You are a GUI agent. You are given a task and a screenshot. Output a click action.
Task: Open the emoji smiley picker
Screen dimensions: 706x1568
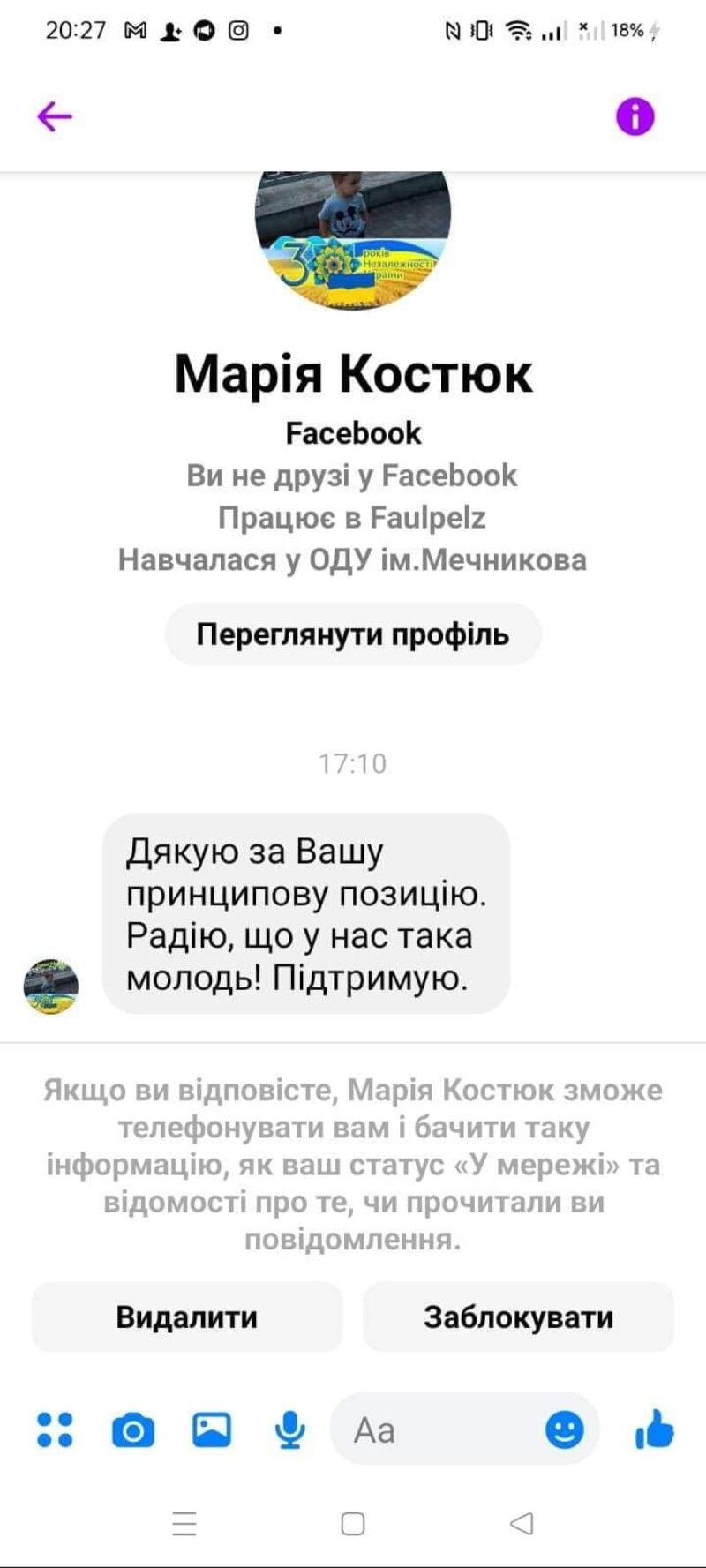point(565,1430)
